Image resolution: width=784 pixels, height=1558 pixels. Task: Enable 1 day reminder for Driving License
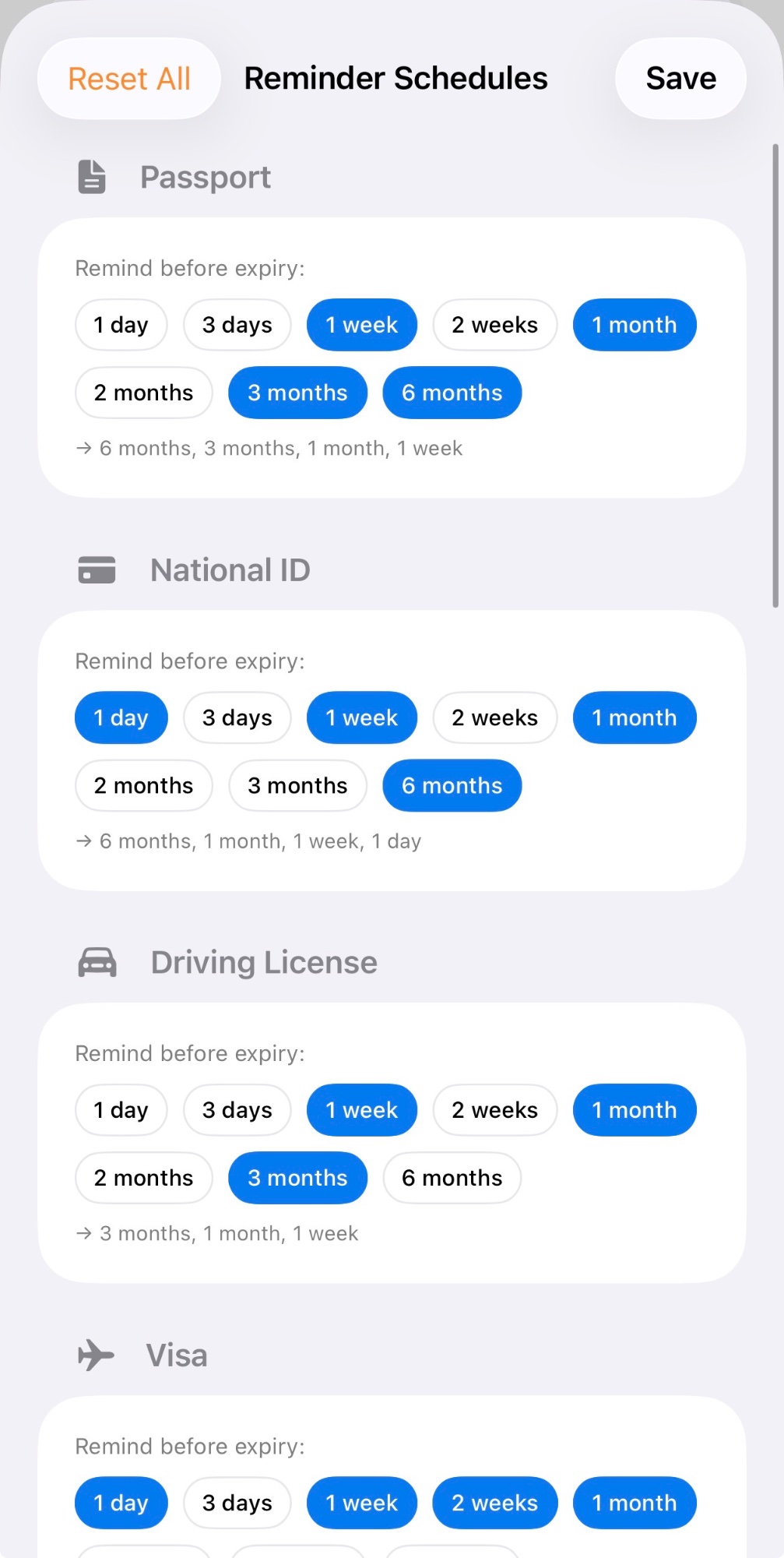(121, 1110)
